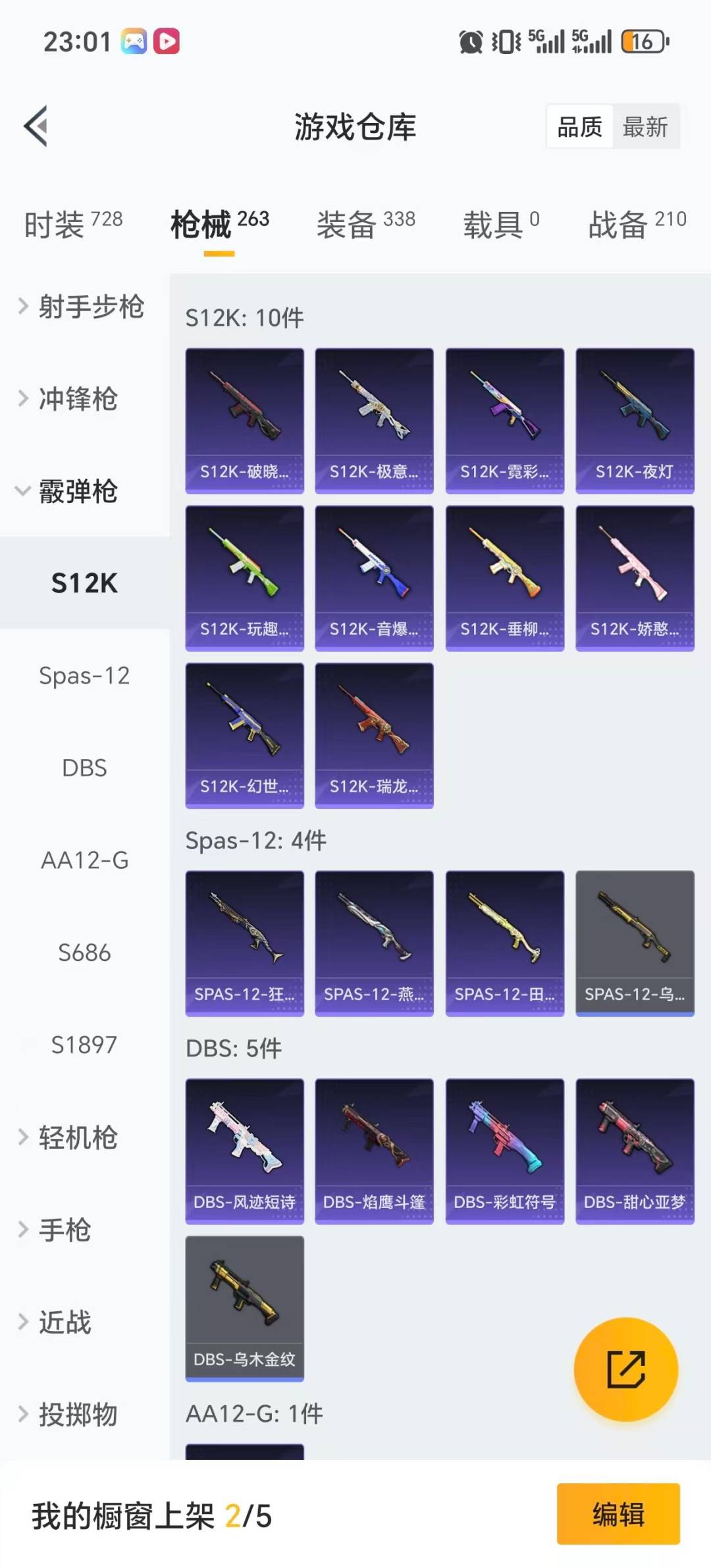
Task: Select S1897 in the sidebar
Action: [84, 1045]
